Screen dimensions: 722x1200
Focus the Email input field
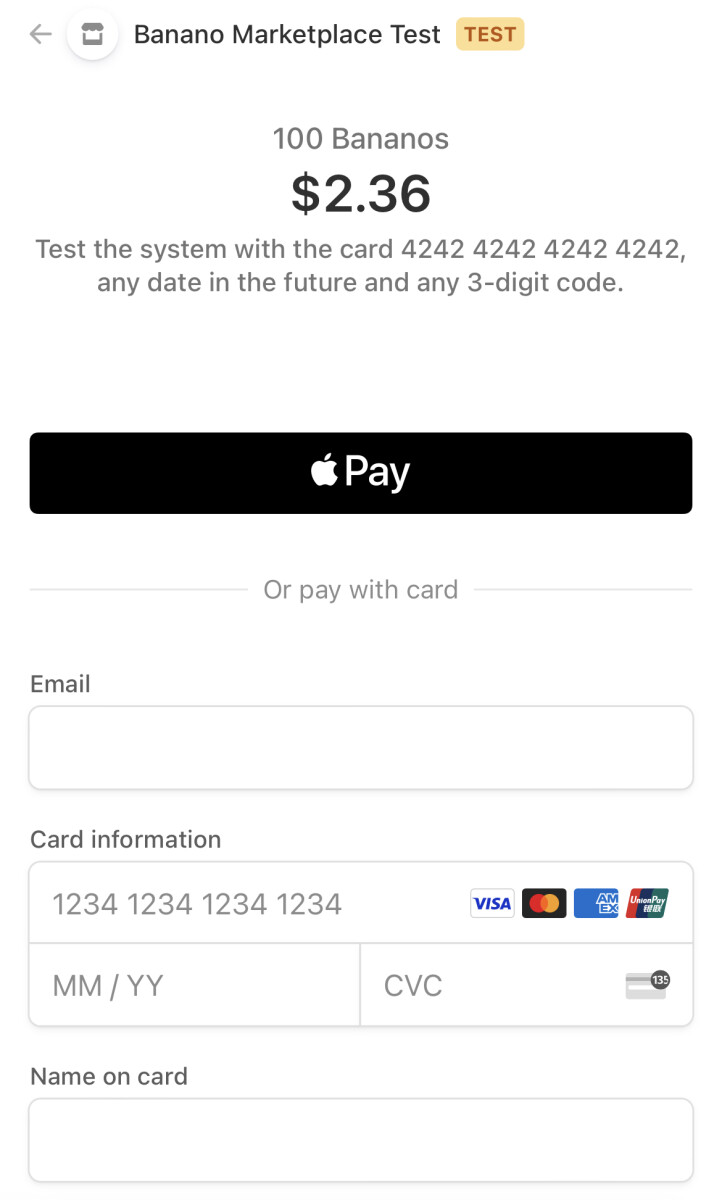point(361,748)
